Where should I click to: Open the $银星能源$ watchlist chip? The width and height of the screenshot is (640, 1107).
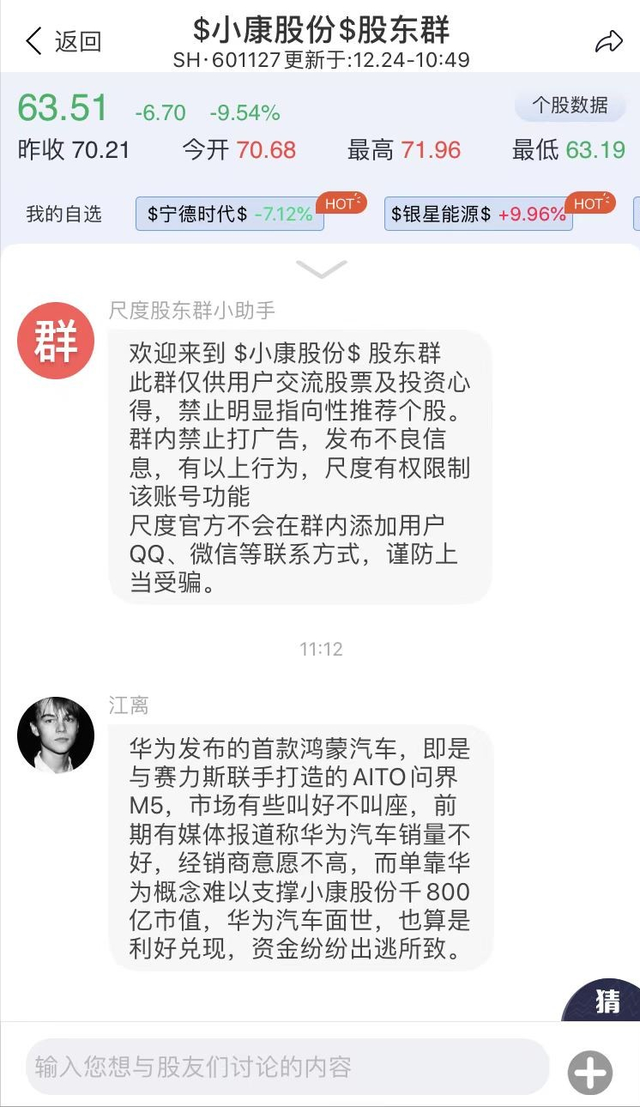tap(478, 213)
